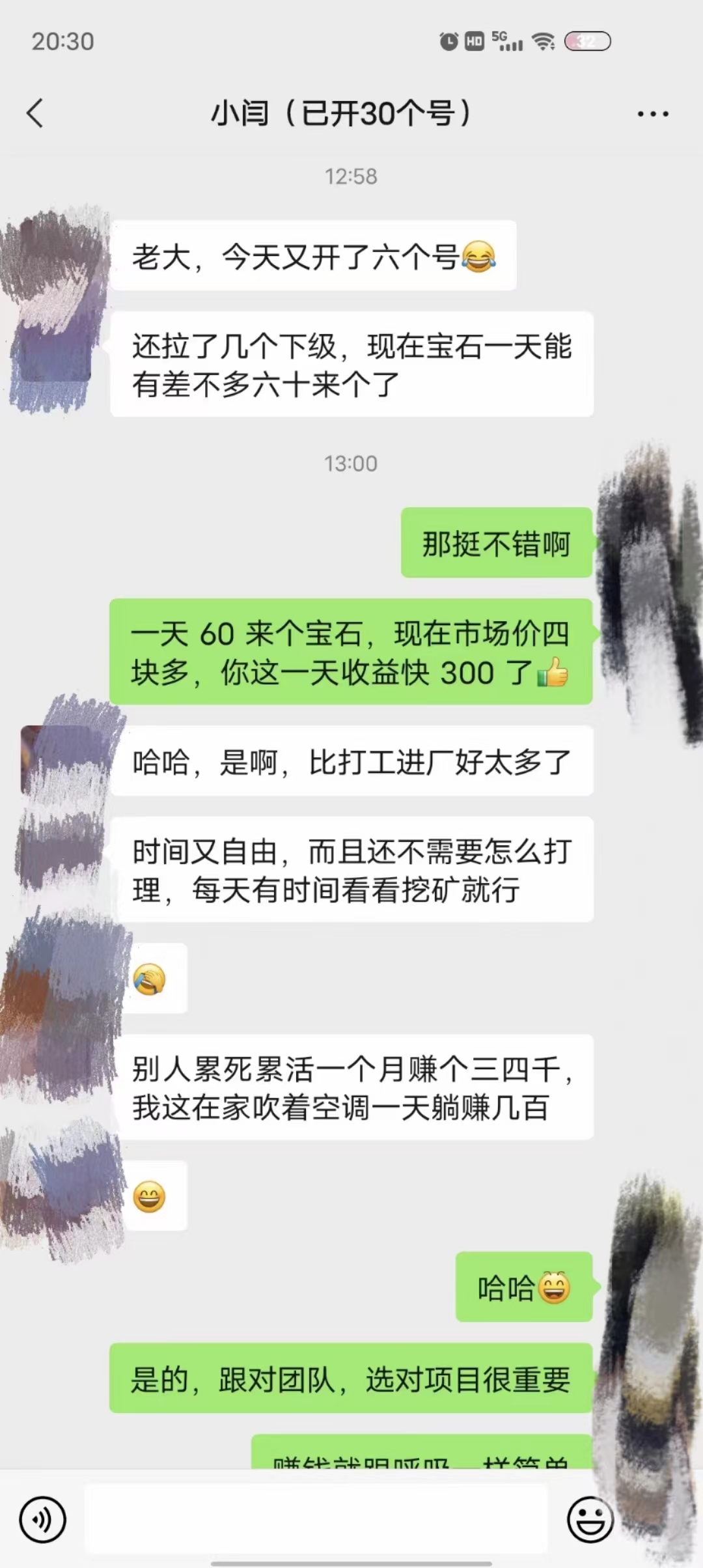Go back from the chat with 小闫
The width and height of the screenshot is (703, 1568).
[x=35, y=113]
